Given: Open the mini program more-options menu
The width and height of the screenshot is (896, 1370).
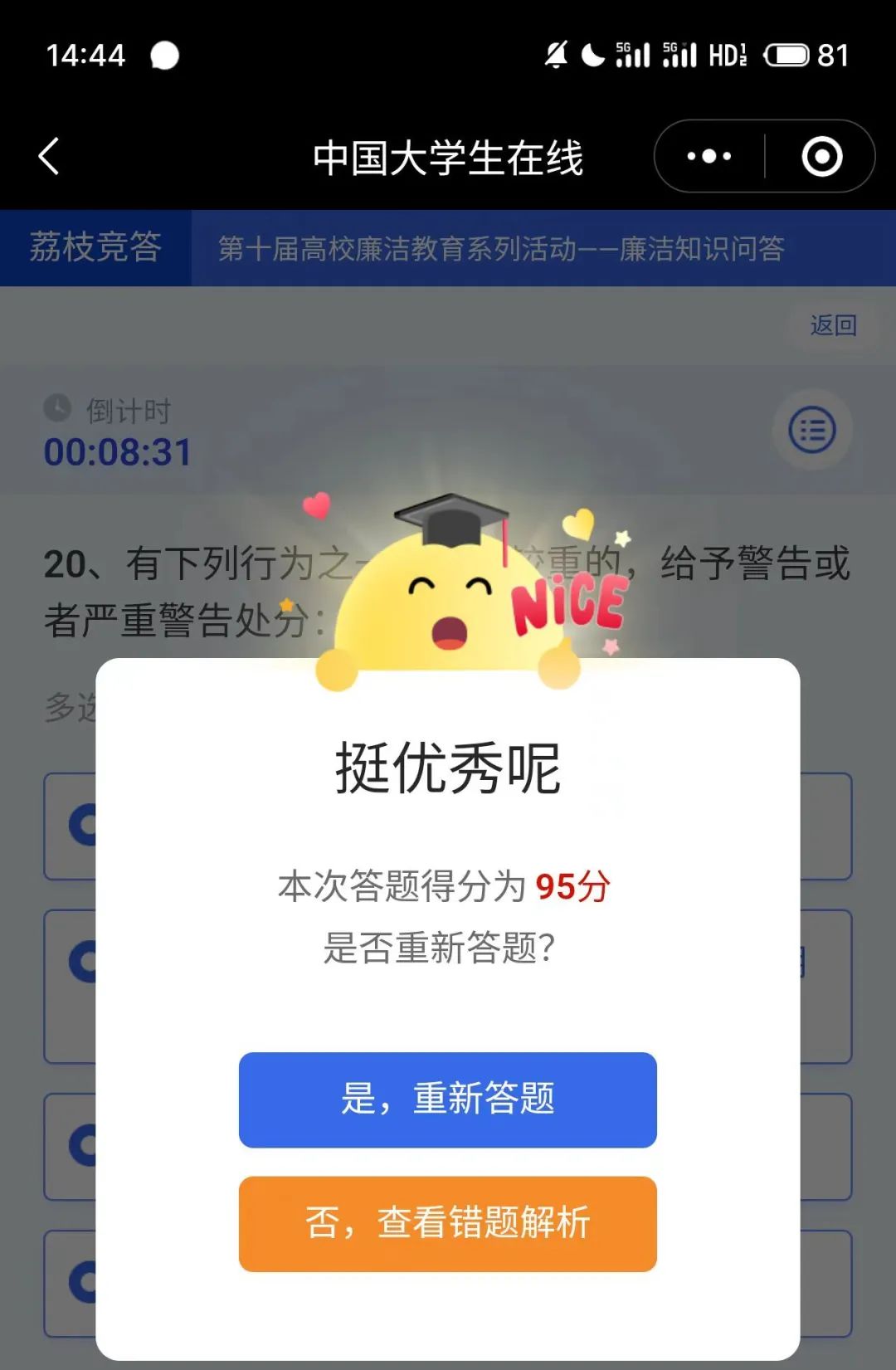Looking at the screenshot, I should [x=709, y=156].
